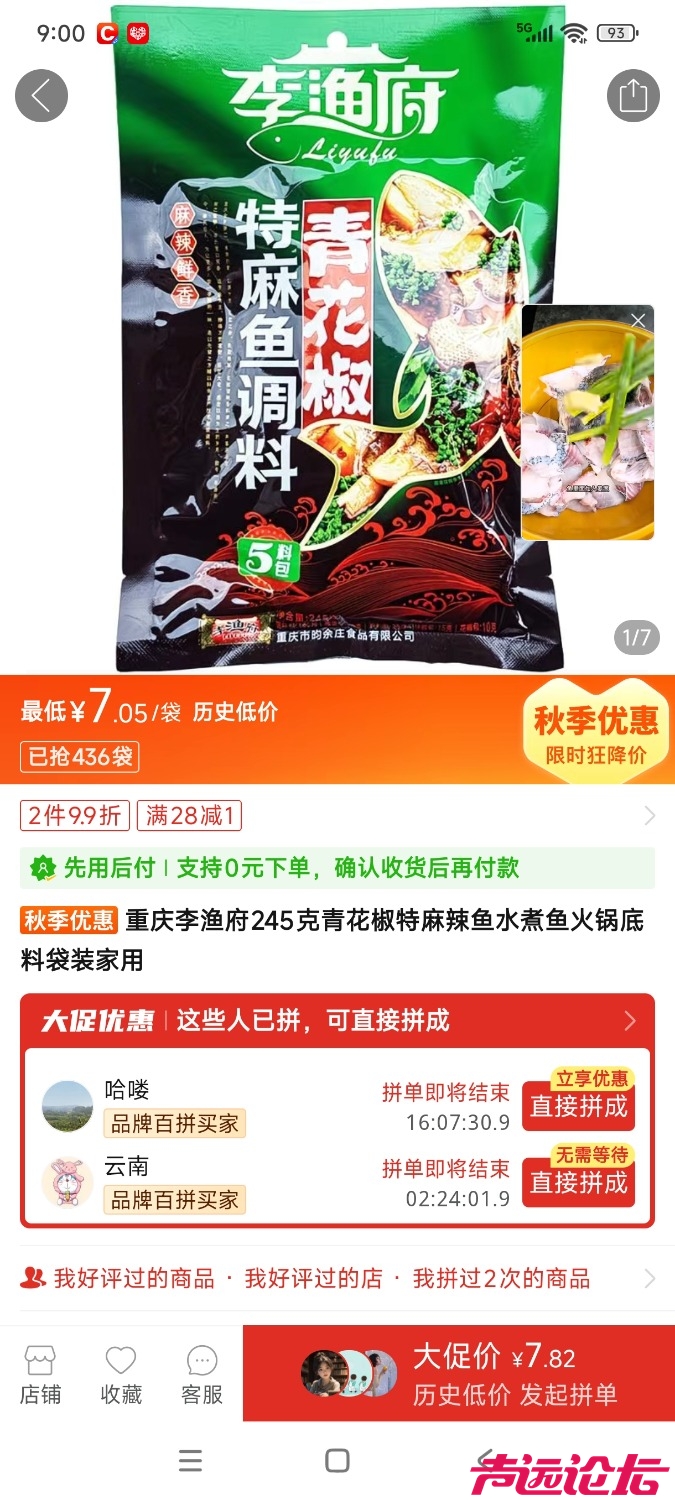Go back using the top-left arrow
Image resolution: width=675 pixels, height=1500 pixels.
(41, 96)
